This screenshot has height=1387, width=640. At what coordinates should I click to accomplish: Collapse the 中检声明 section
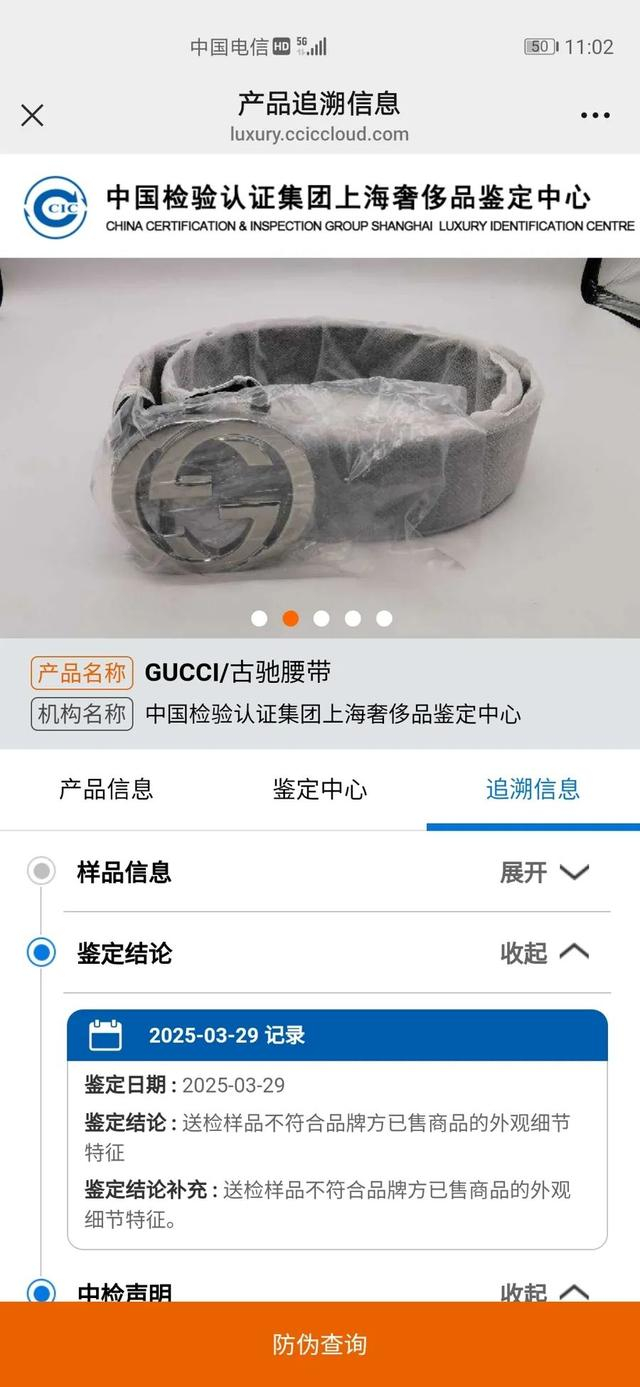545,1291
